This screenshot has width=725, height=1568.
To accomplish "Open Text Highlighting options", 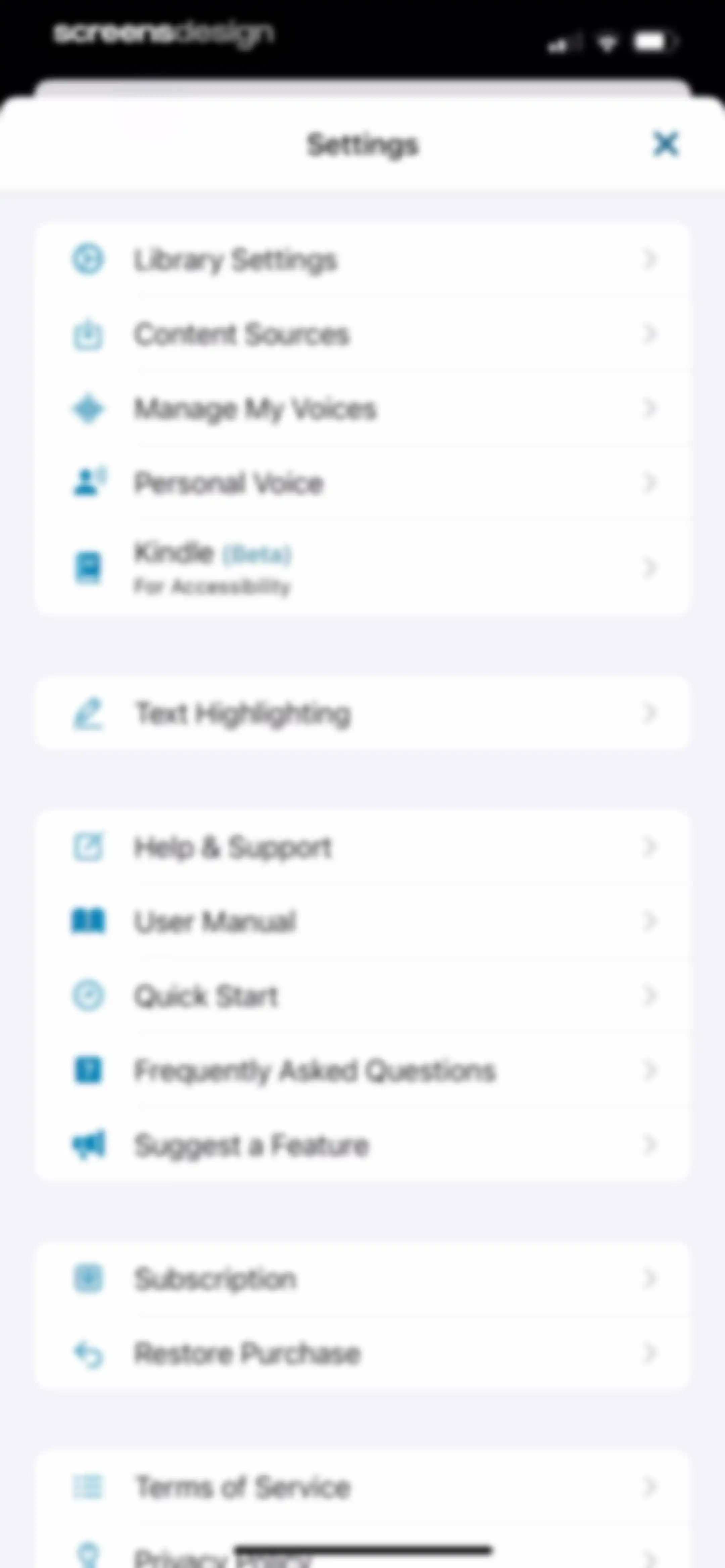I will point(362,713).
